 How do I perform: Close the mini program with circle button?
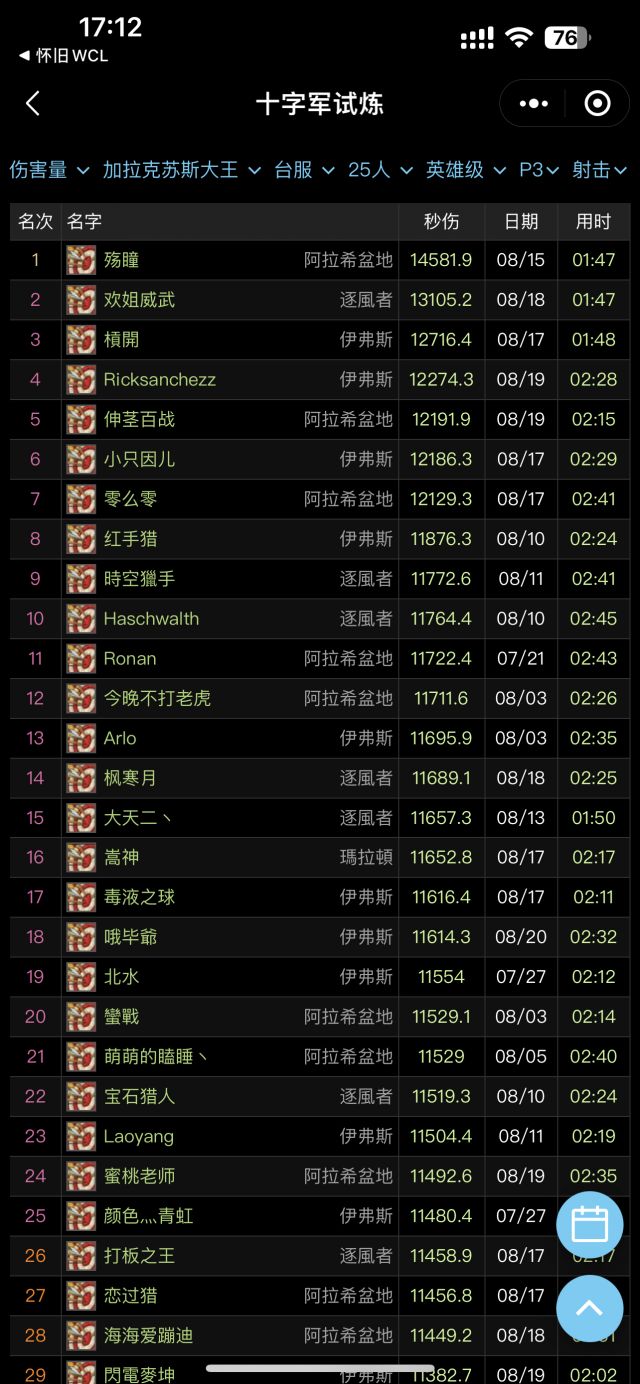coord(597,104)
